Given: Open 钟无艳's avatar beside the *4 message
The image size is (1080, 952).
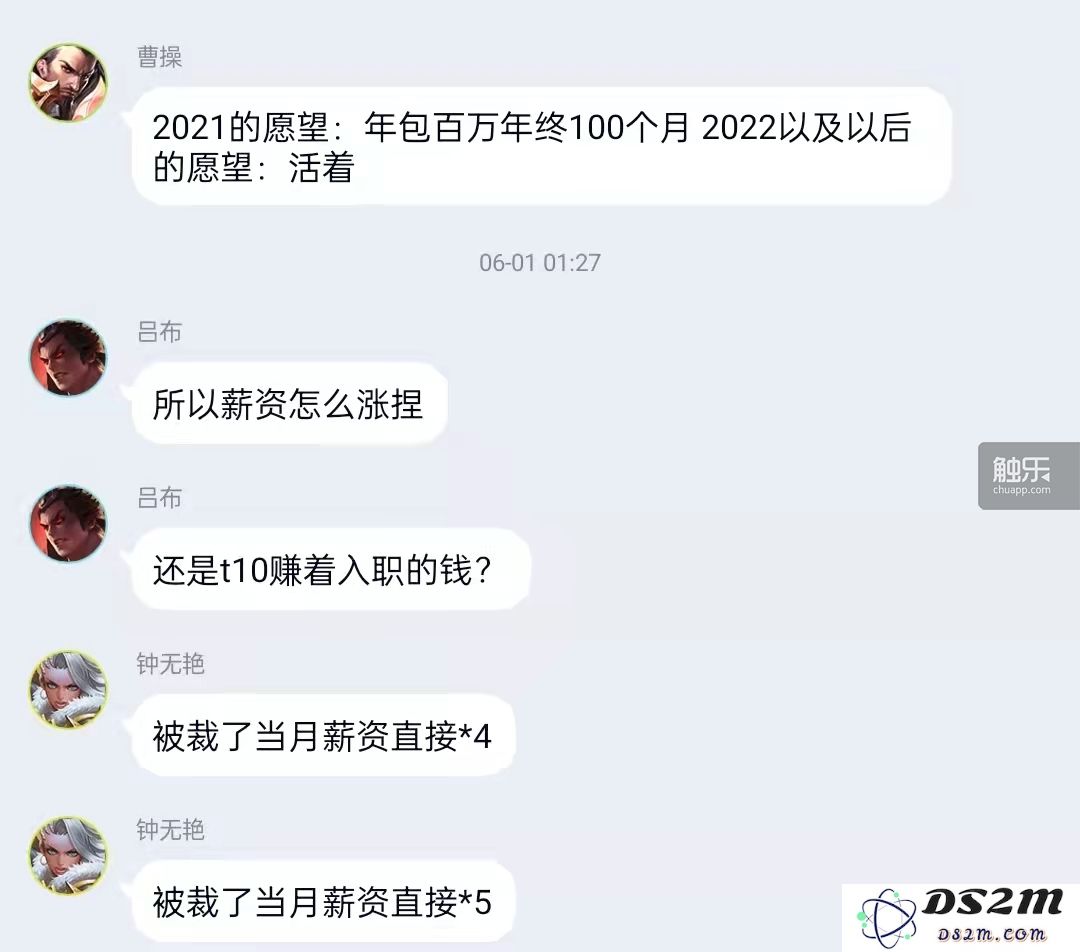Looking at the screenshot, I should [67, 689].
